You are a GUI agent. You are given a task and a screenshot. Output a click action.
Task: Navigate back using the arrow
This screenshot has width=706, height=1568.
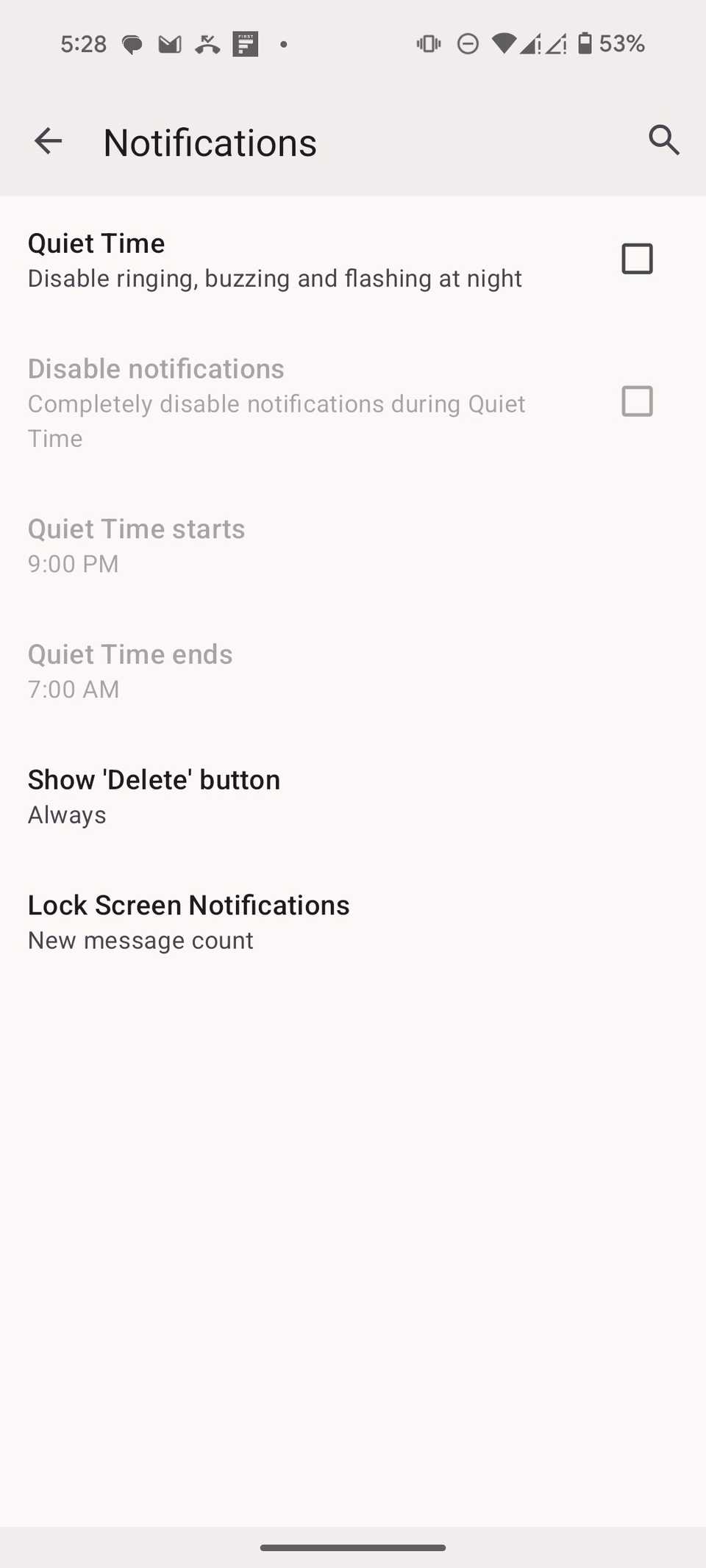[x=48, y=141]
